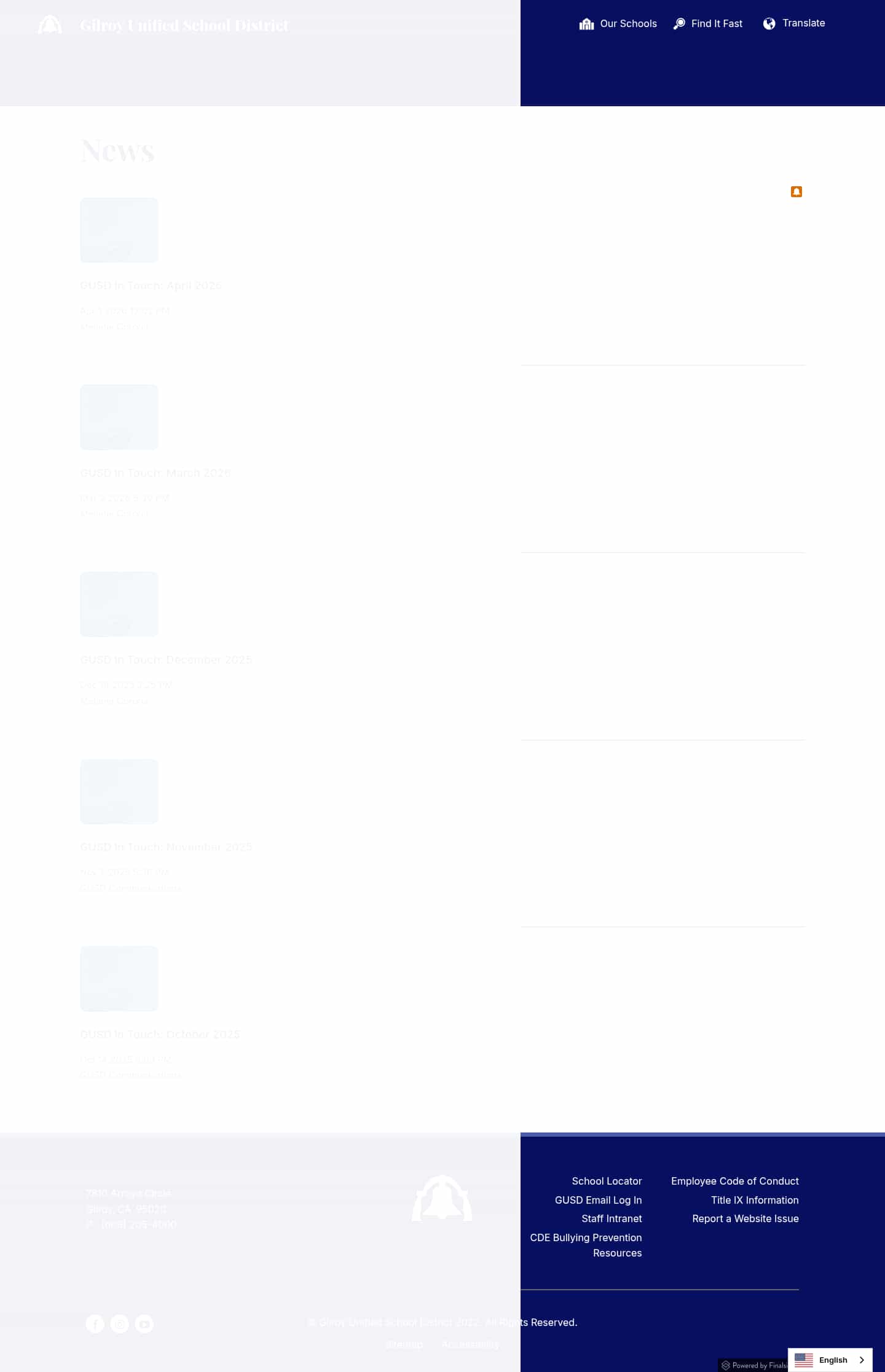Open CDE Bullying Prevention Resources
The height and width of the screenshot is (1372, 885).
(586, 1245)
